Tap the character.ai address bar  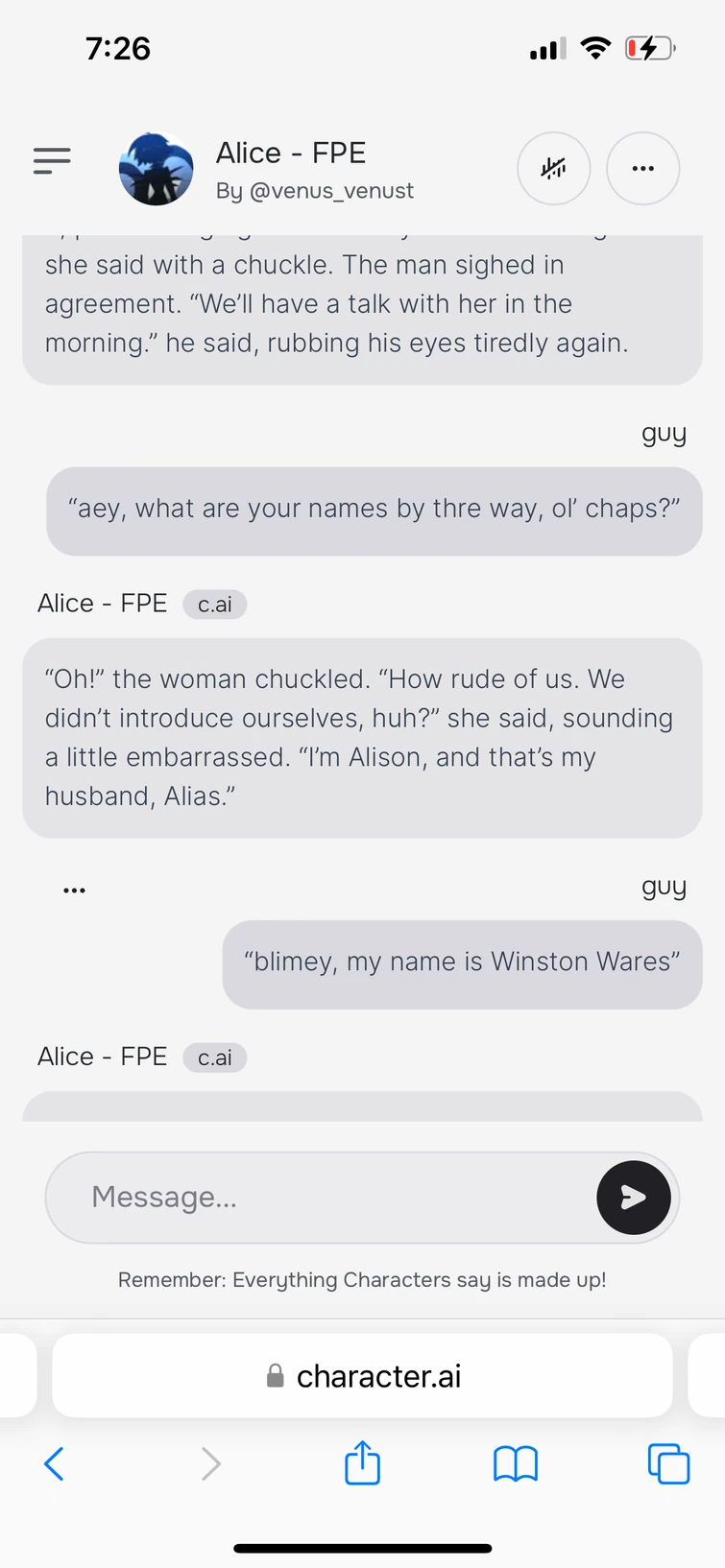point(362,1376)
